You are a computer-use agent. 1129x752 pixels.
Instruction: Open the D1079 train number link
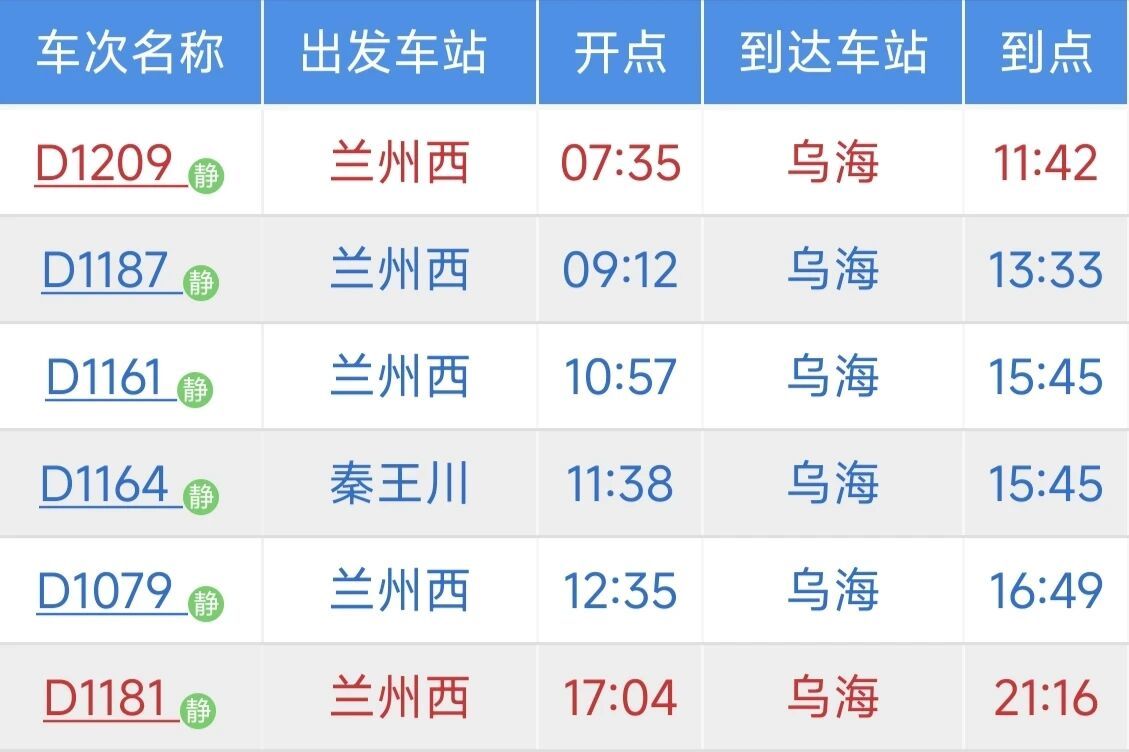click(x=106, y=592)
